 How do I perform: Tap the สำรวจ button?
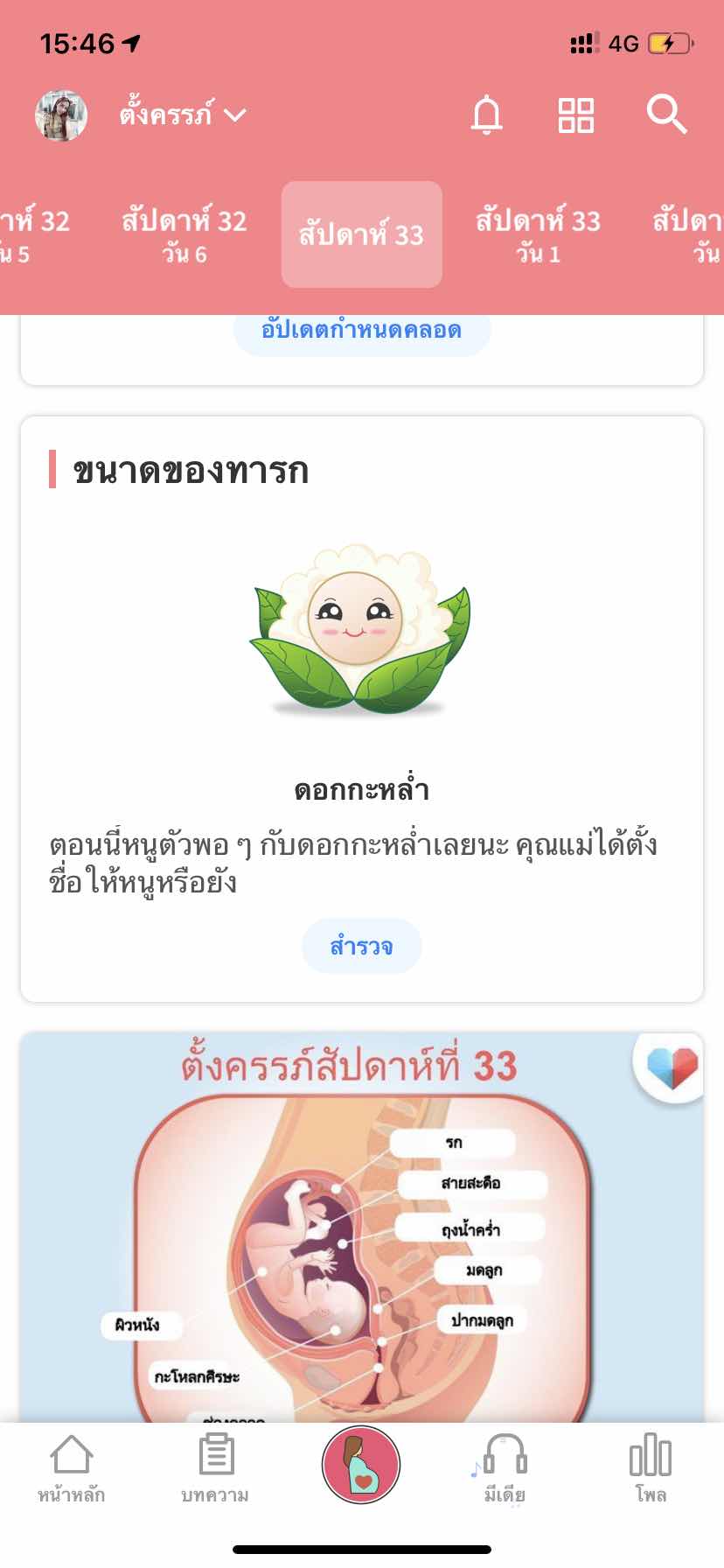pos(361,946)
